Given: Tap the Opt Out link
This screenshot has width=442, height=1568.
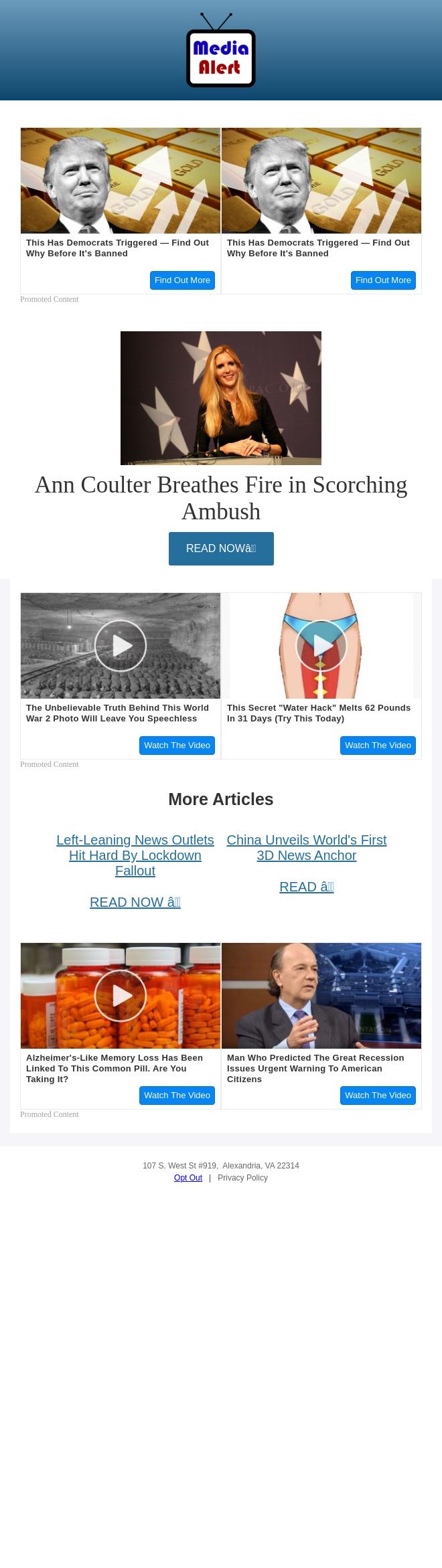Looking at the screenshot, I should pyautogui.click(x=188, y=1178).
